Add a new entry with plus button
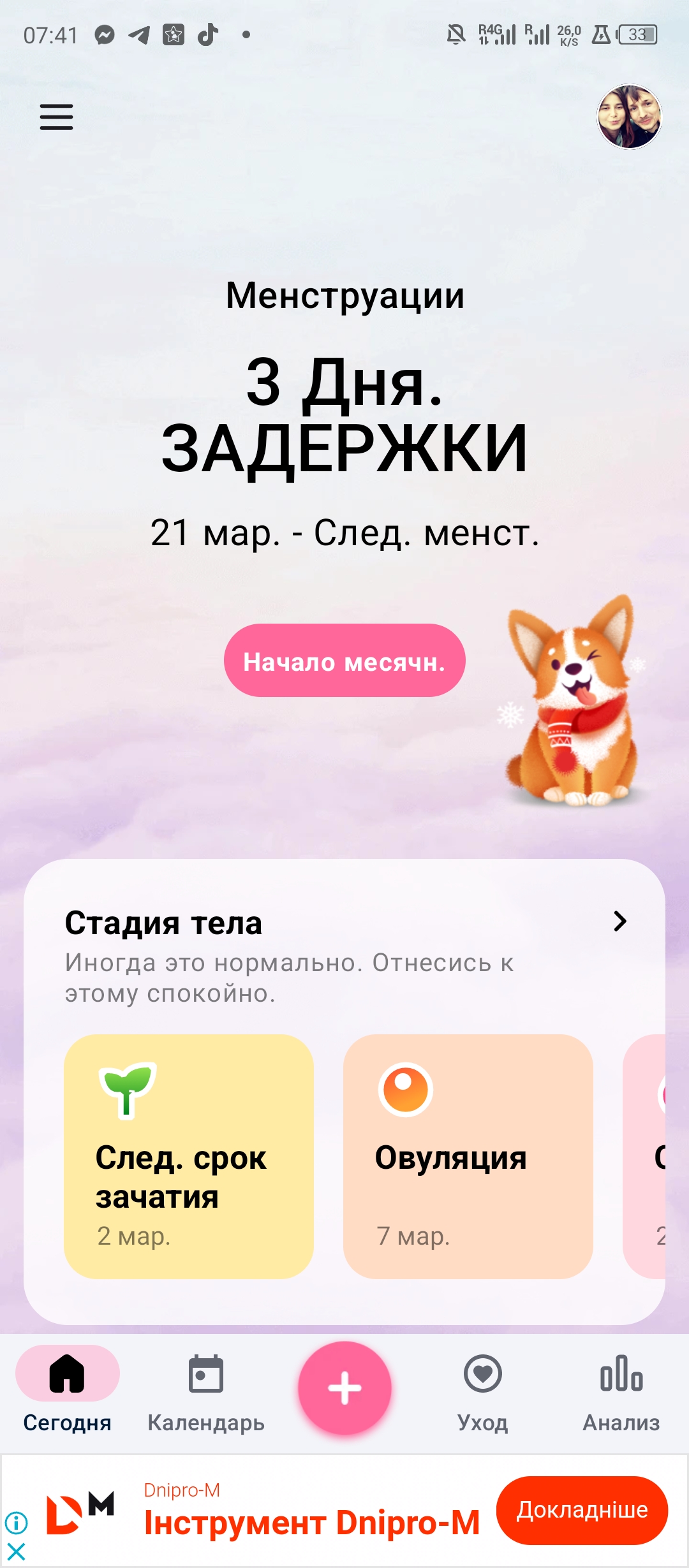The height and width of the screenshot is (1568, 689). click(344, 1388)
